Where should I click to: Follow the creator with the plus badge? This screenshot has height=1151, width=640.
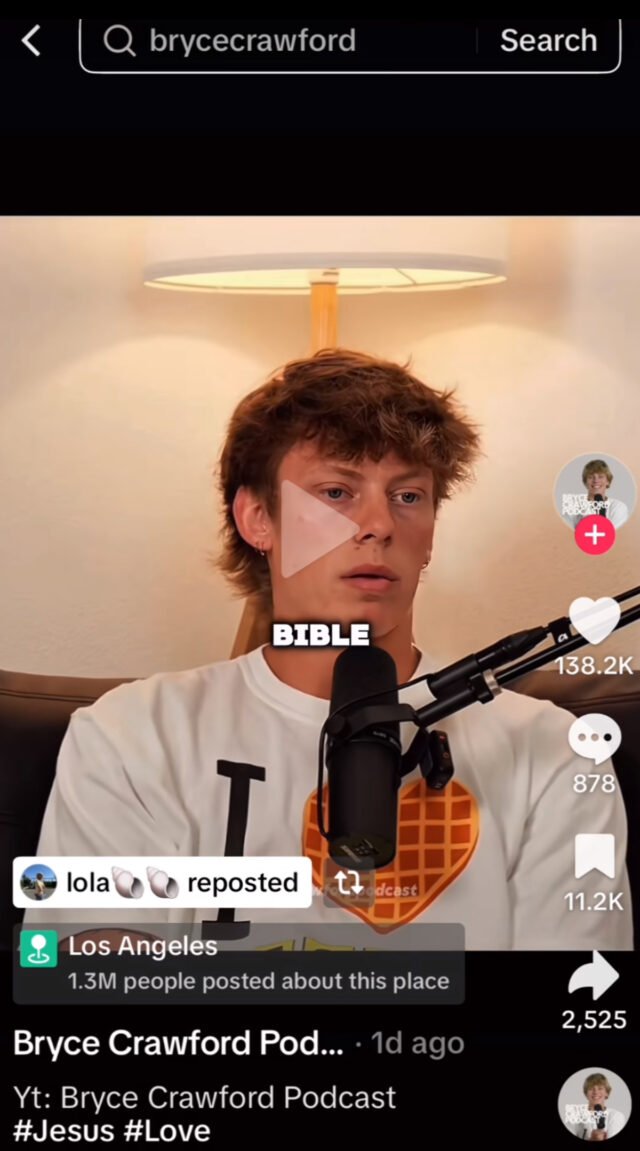pyautogui.click(x=594, y=534)
